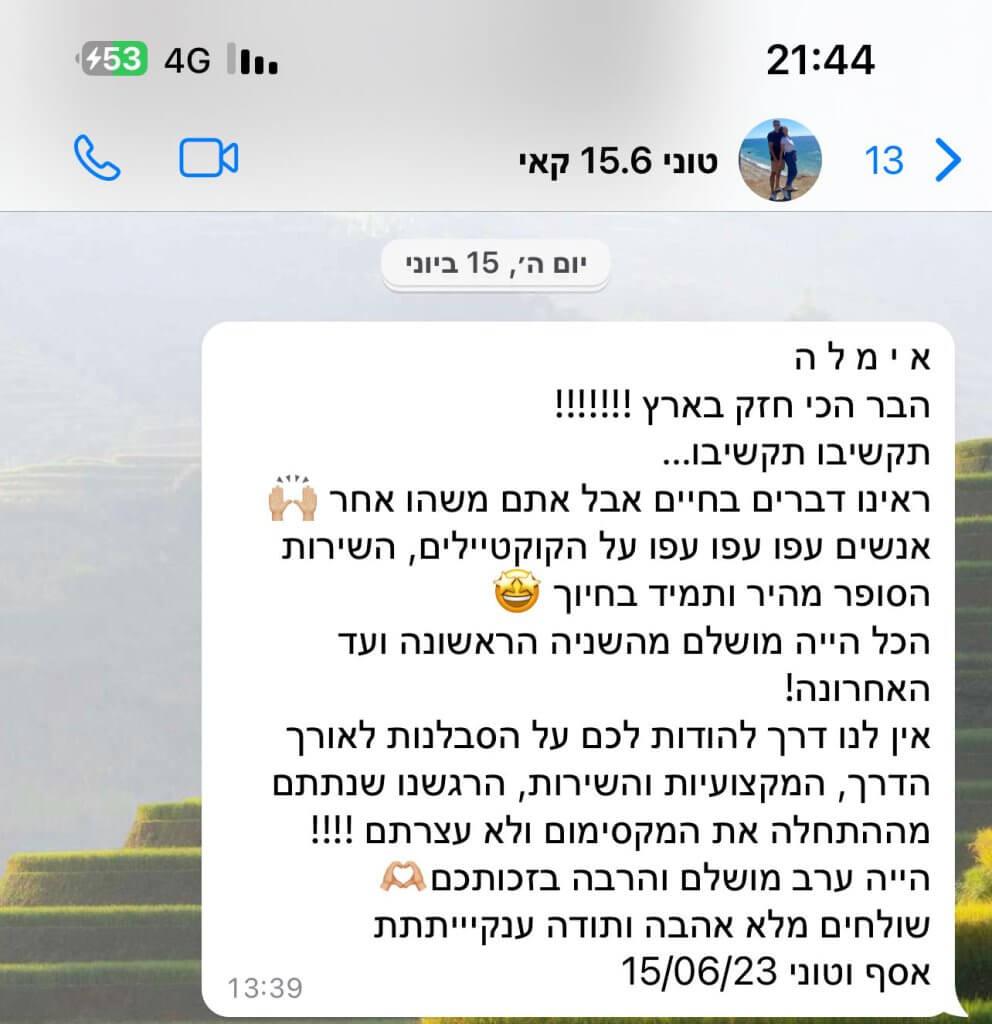Viewport: 992px width, 1024px height.
Task: Go back to the chats list
Action: pyautogui.click(x=945, y=160)
